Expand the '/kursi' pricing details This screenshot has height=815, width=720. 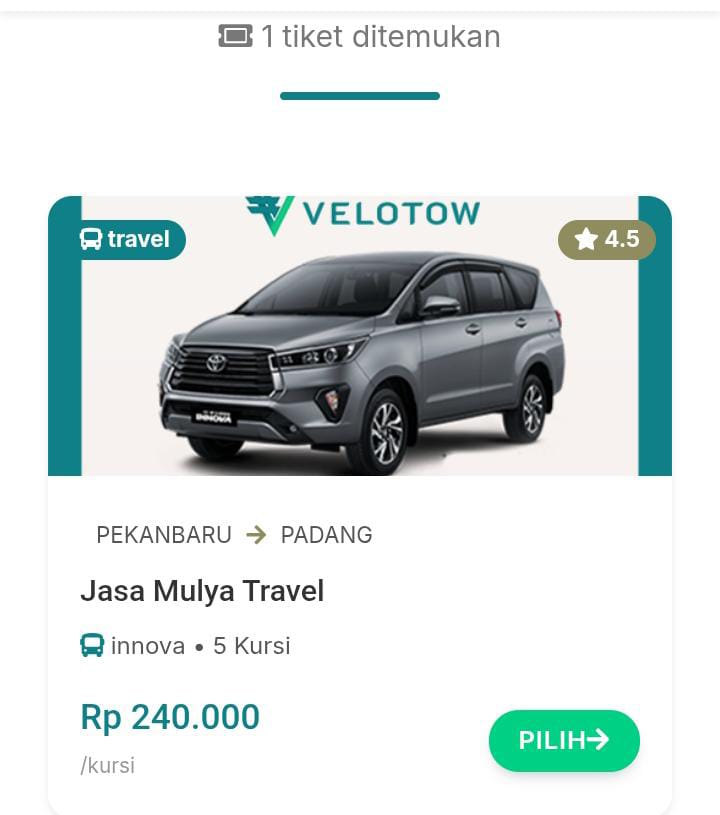pos(108,765)
